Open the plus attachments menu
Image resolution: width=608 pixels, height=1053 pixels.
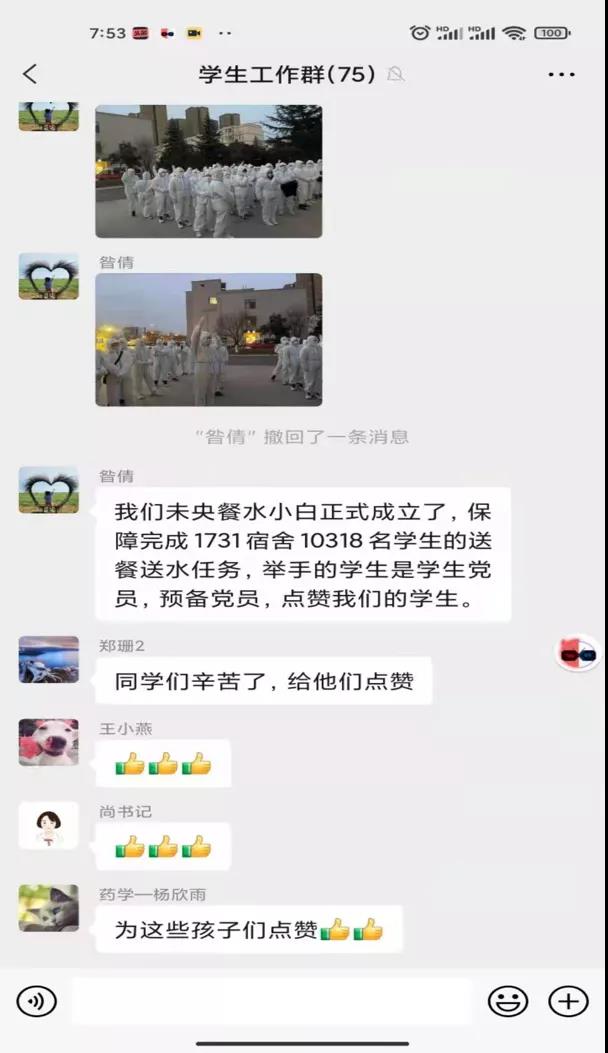[568, 1002]
